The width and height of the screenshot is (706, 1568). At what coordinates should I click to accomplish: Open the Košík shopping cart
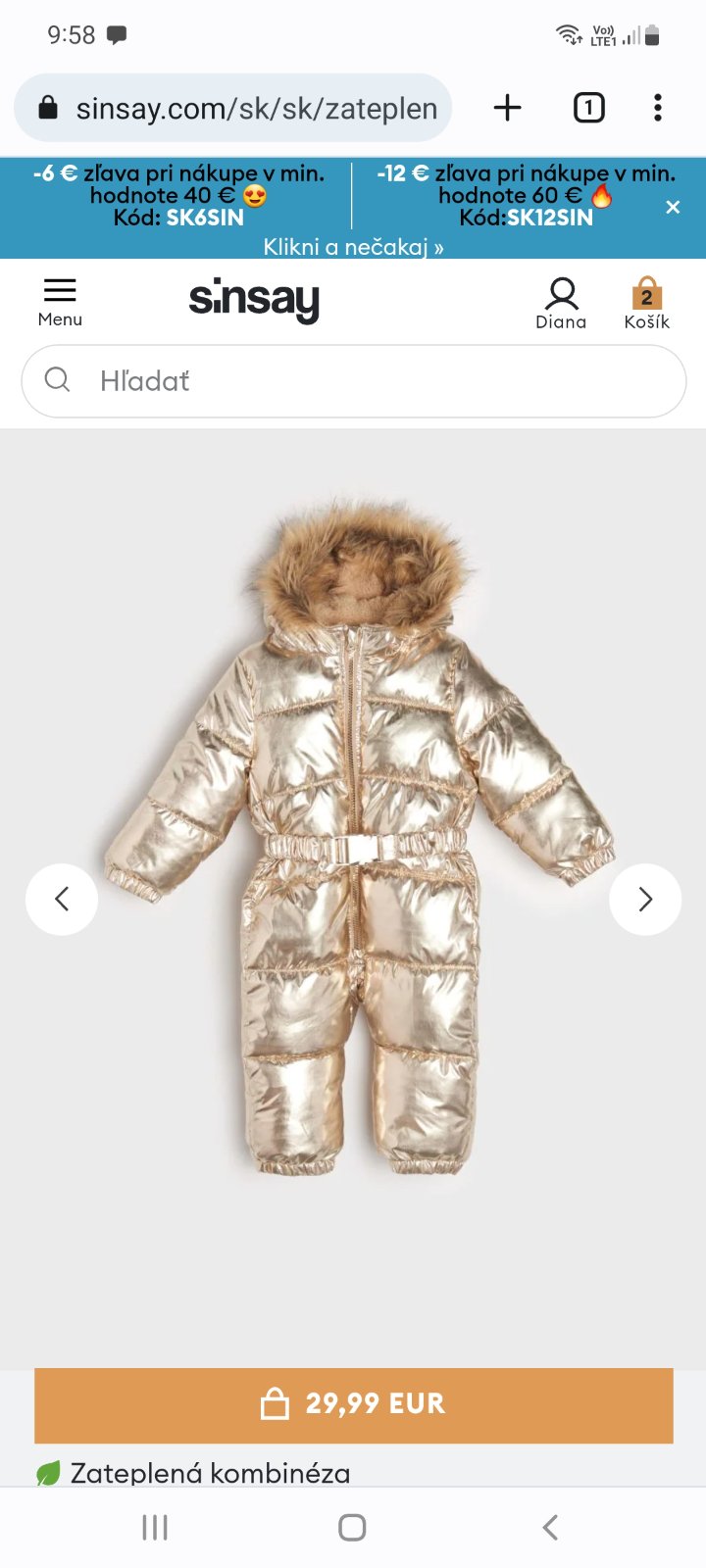coord(646,302)
